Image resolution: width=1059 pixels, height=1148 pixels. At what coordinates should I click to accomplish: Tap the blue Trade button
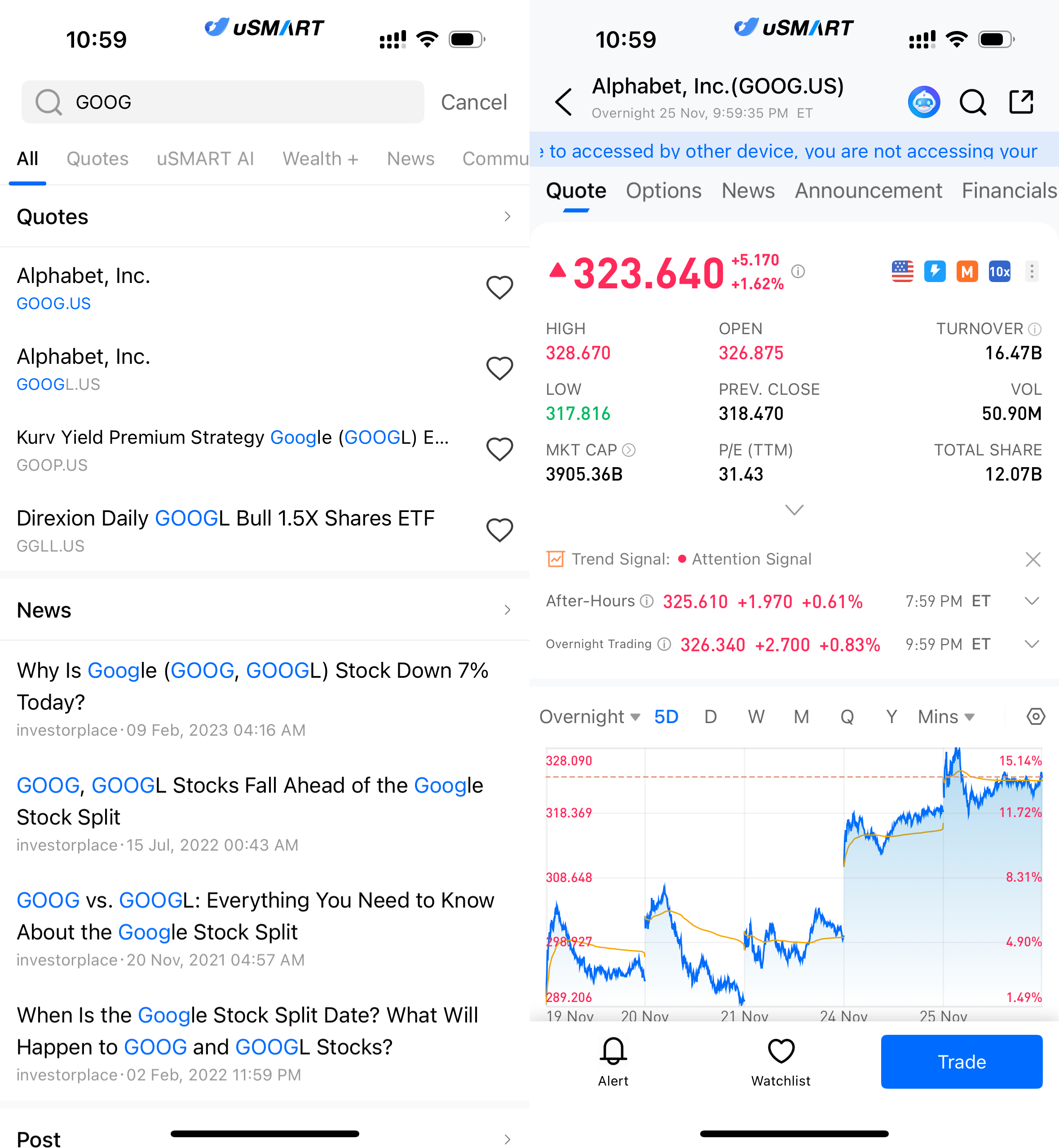(961, 1061)
